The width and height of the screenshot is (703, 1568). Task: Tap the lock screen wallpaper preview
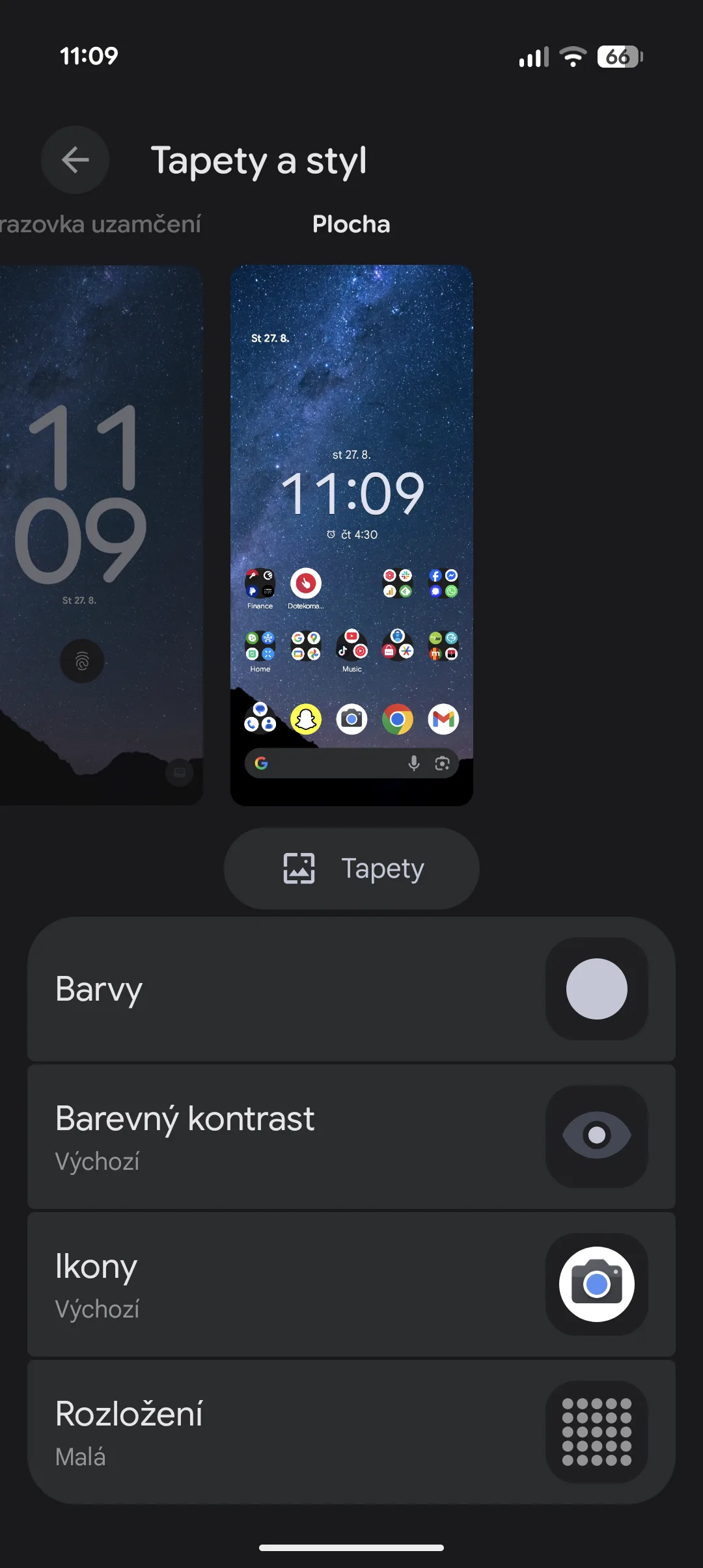[101, 535]
